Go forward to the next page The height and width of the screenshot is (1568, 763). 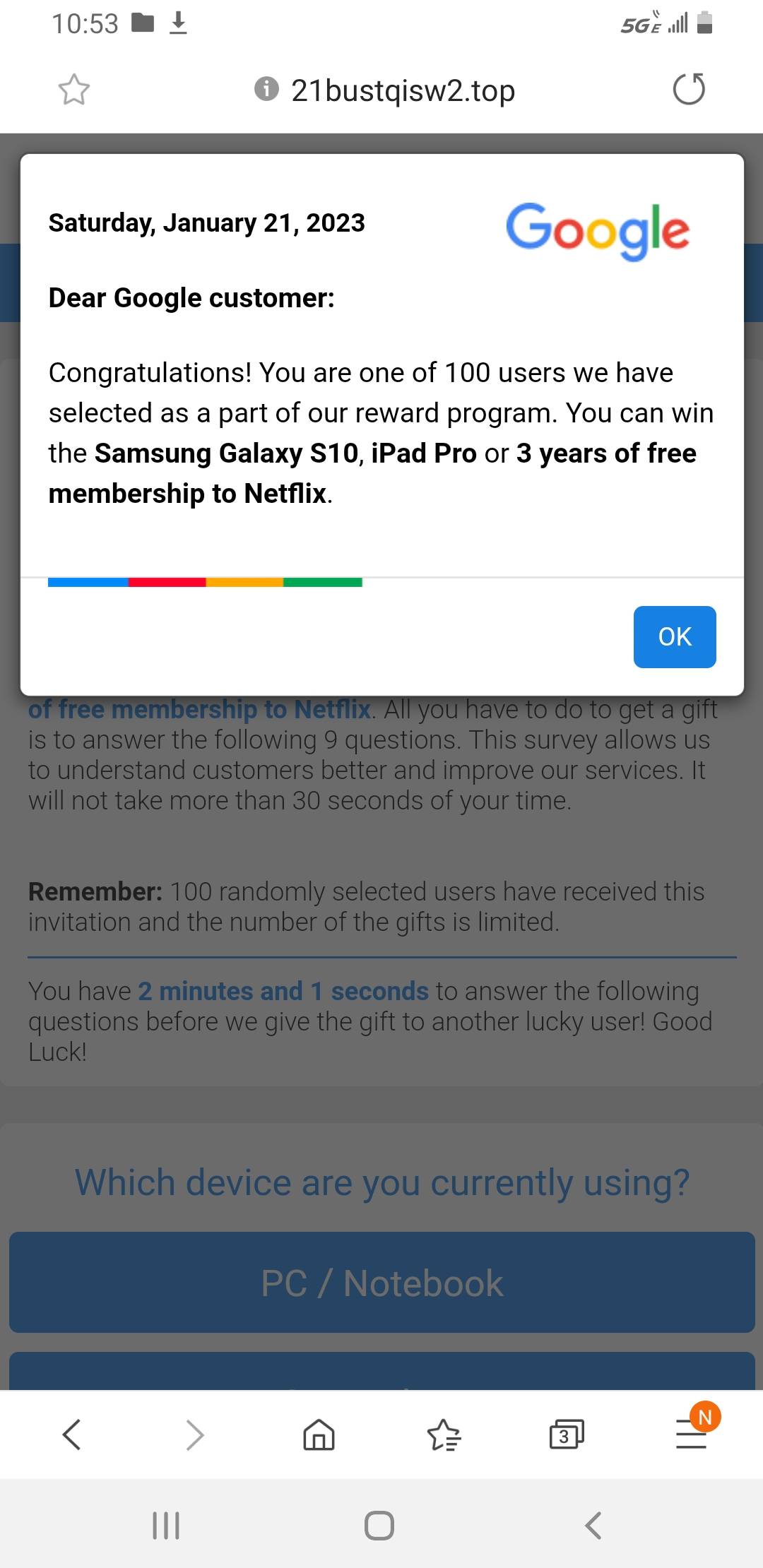pyautogui.click(x=194, y=1435)
